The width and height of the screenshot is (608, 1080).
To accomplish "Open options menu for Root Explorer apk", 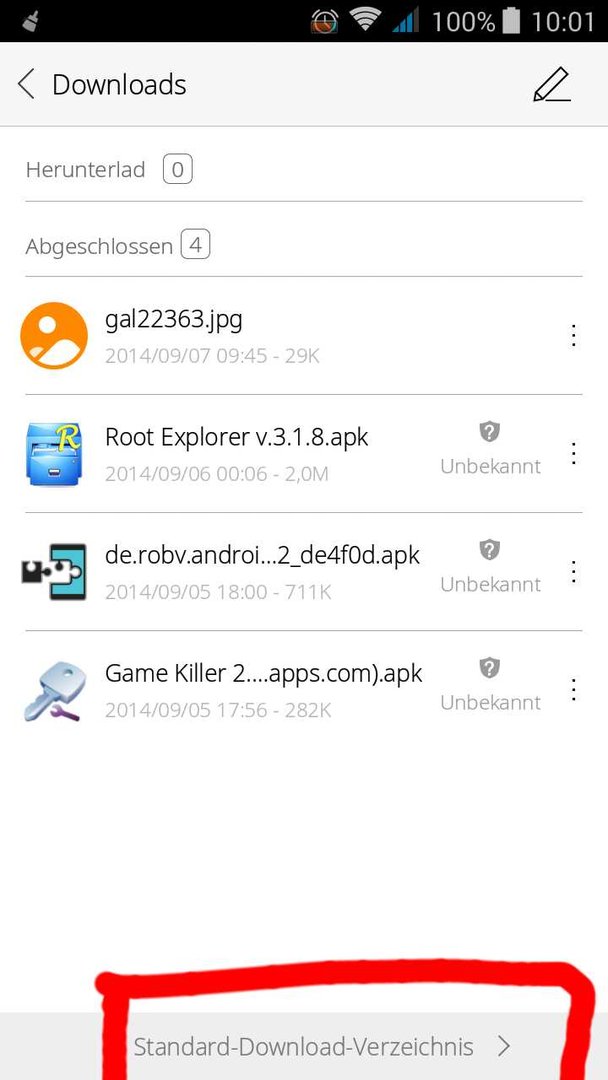I will (x=573, y=454).
